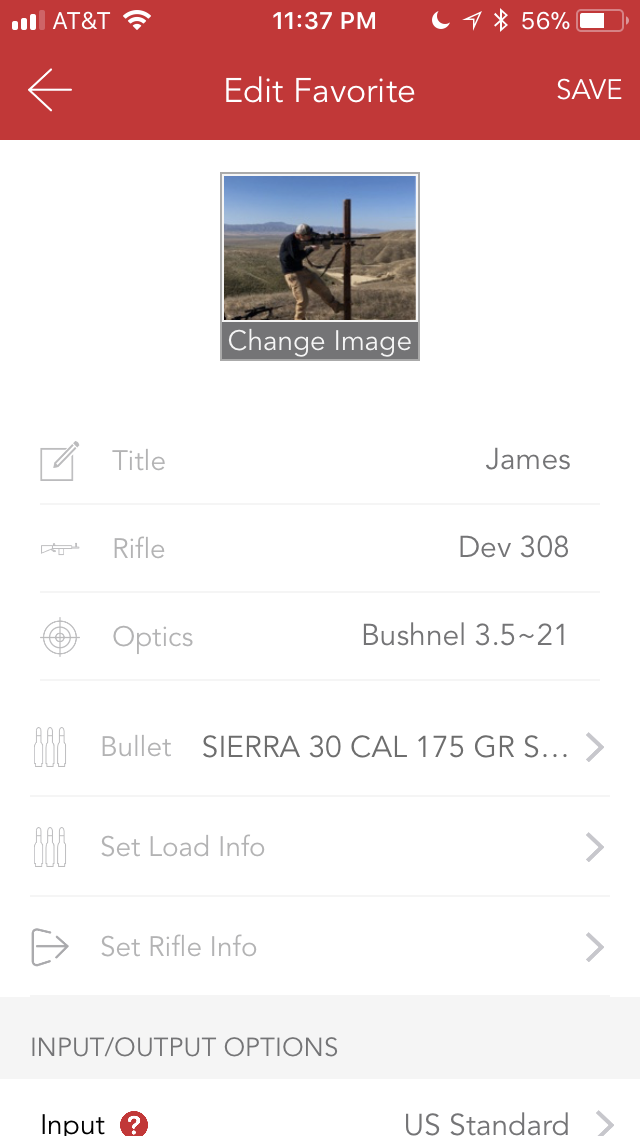Open the Input US Standard option
The width and height of the screenshot is (640, 1136).
point(487,1122)
